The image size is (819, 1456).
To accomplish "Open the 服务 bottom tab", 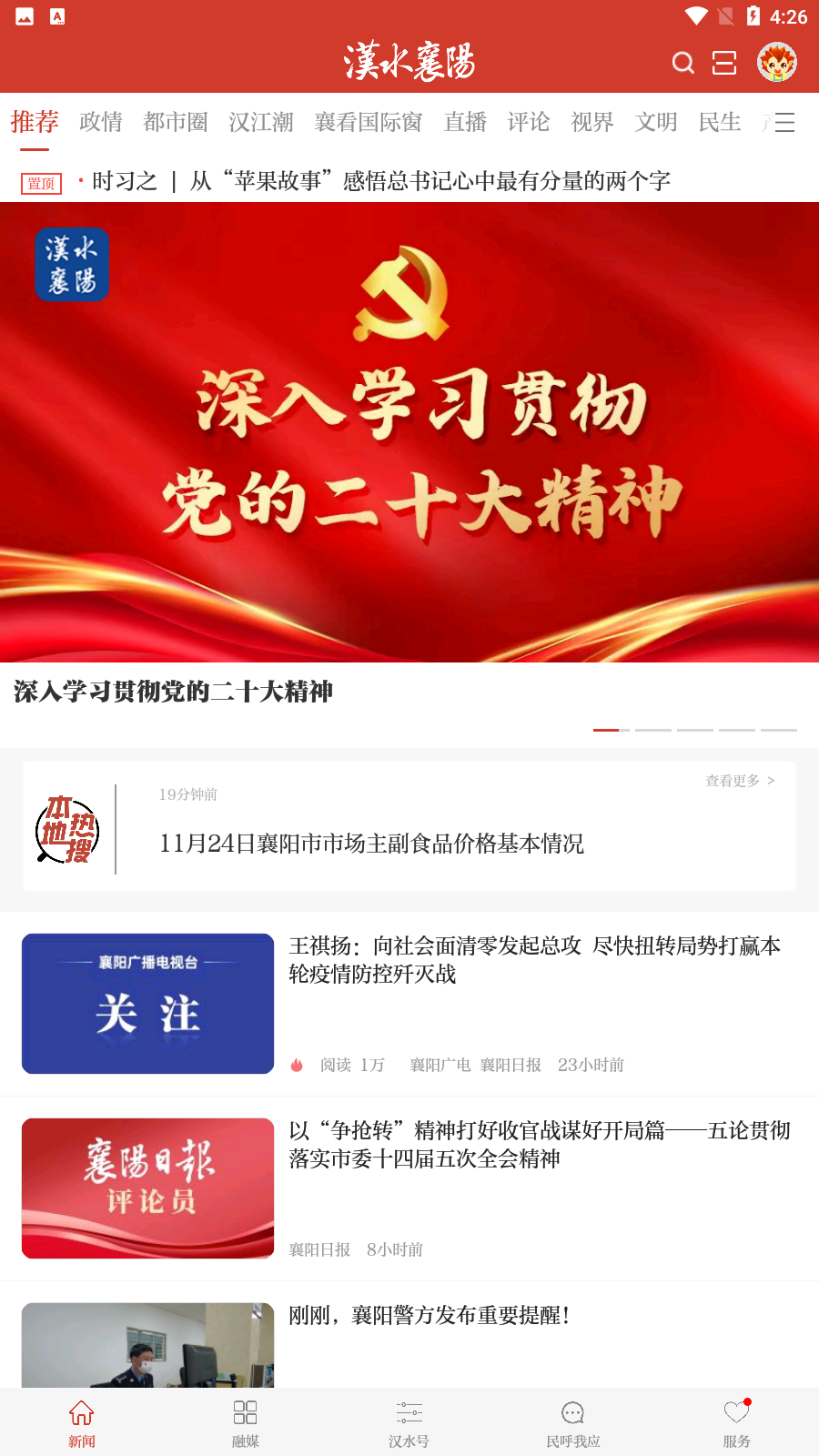I will pyautogui.click(x=737, y=1423).
